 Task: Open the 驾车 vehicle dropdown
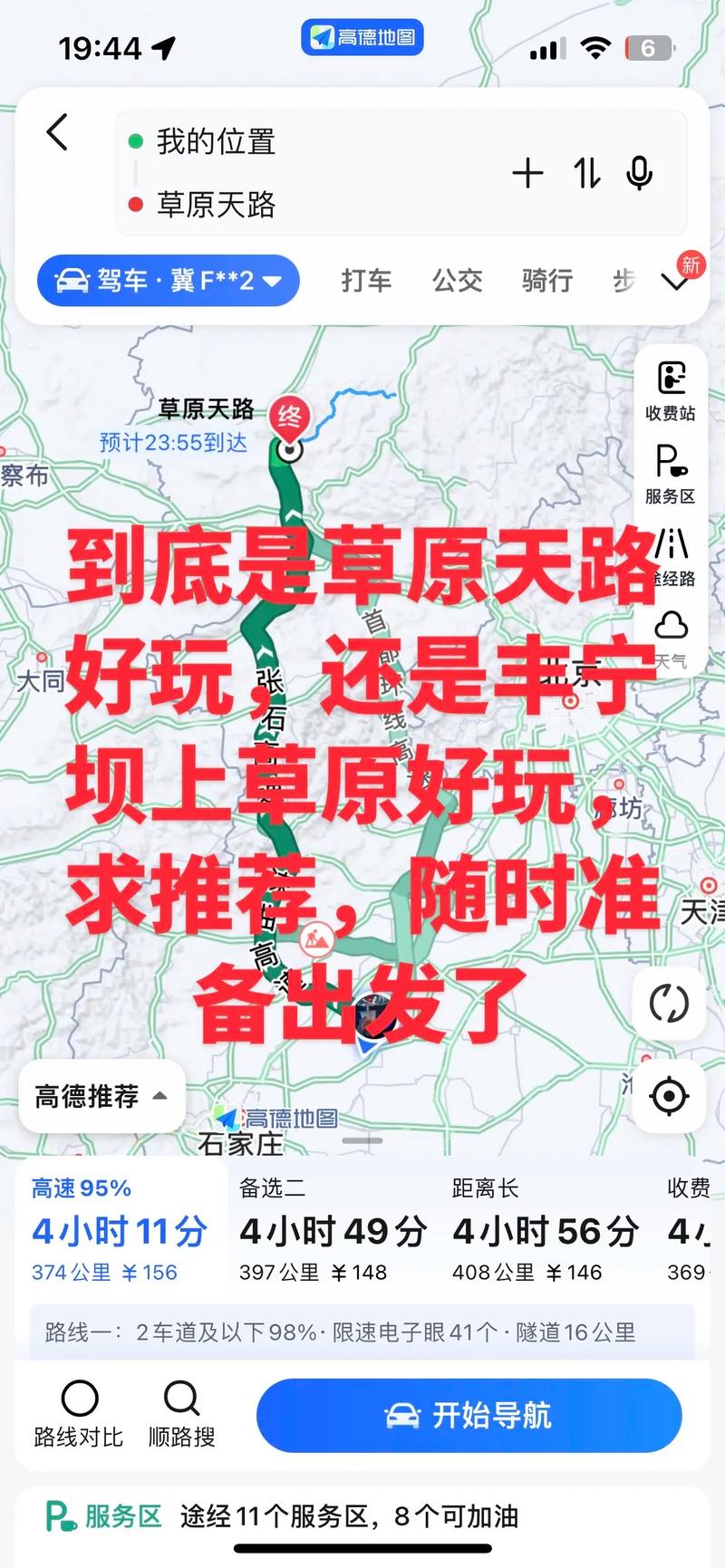[x=169, y=281]
